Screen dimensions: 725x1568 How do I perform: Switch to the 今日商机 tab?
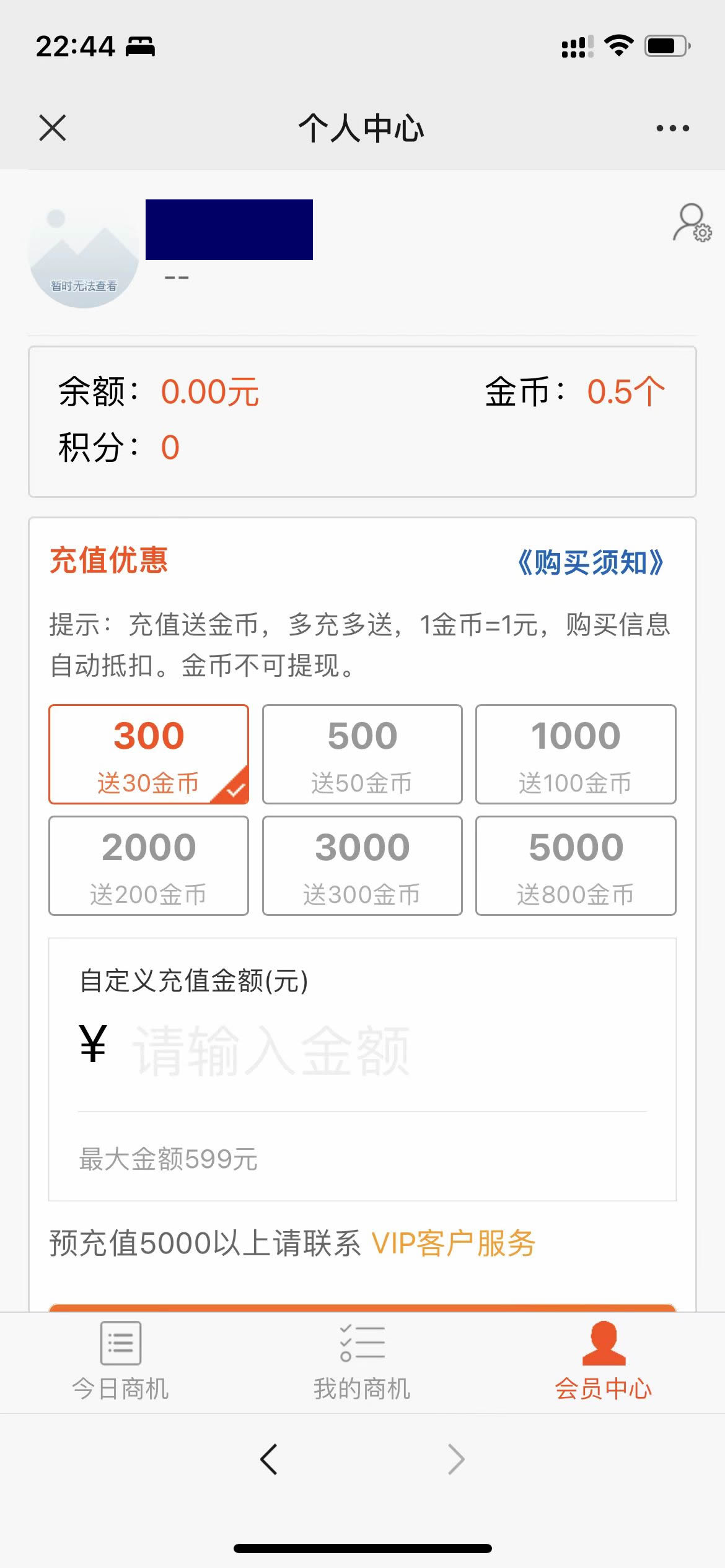121,1362
